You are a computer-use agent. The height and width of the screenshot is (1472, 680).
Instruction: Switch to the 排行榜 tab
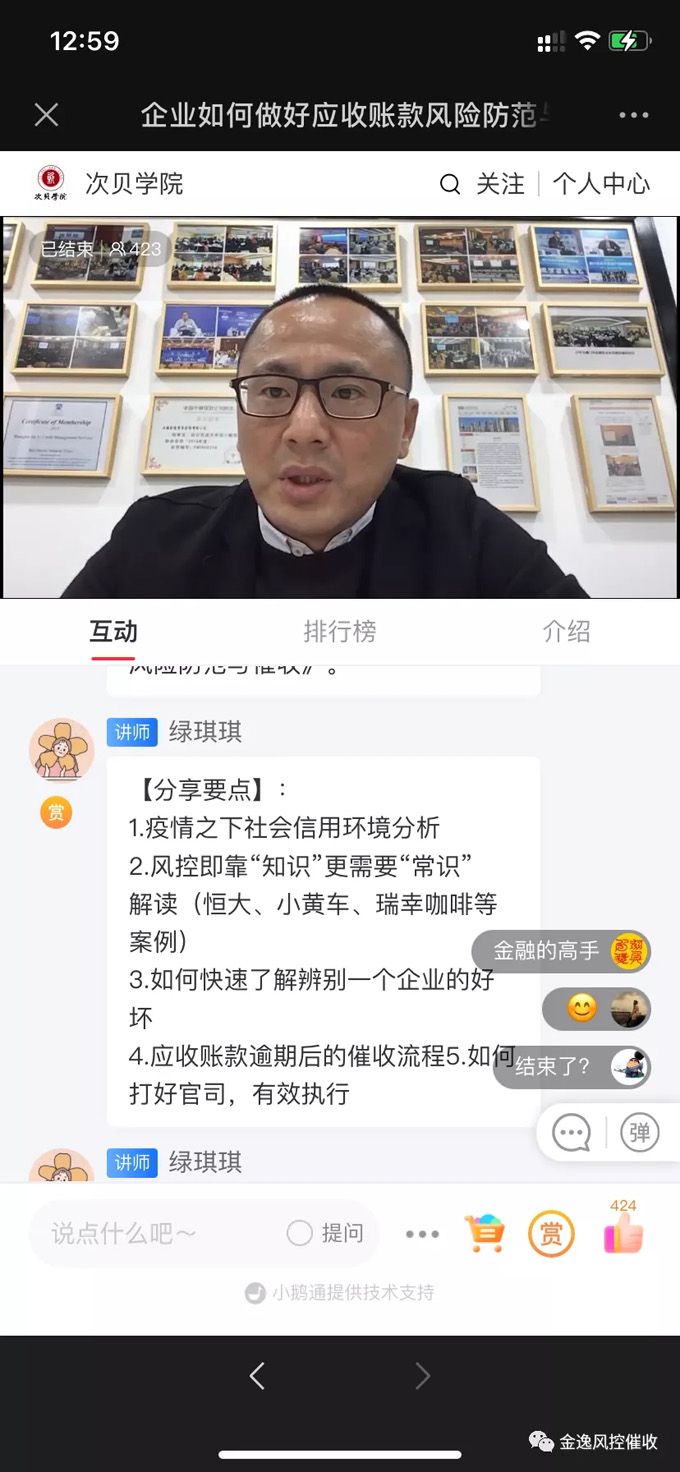click(x=340, y=631)
